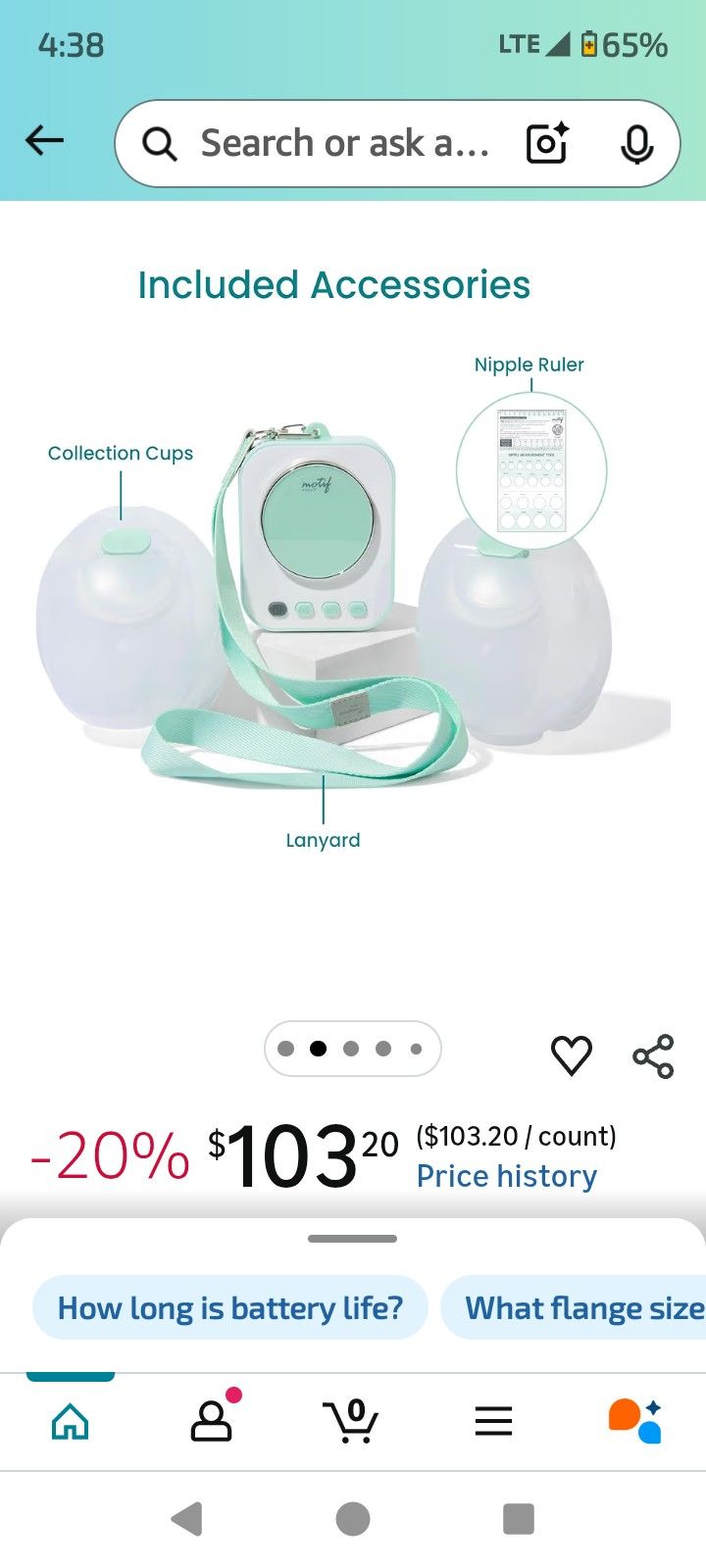Start voice search with the microphone
Image resolution: width=706 pixels, height=1568 pixels.
(x=637, y=144)
